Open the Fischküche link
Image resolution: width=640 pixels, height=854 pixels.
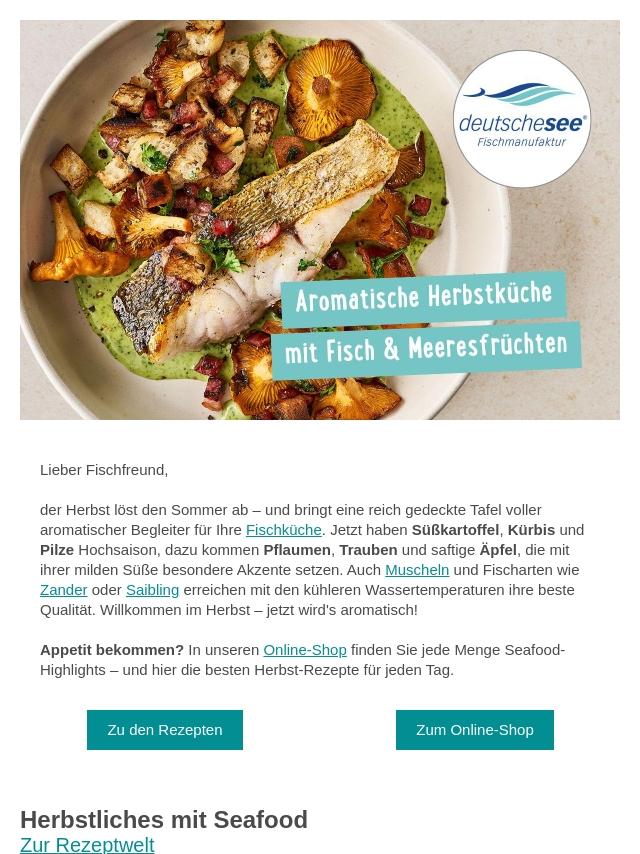(x=283, y=529)
